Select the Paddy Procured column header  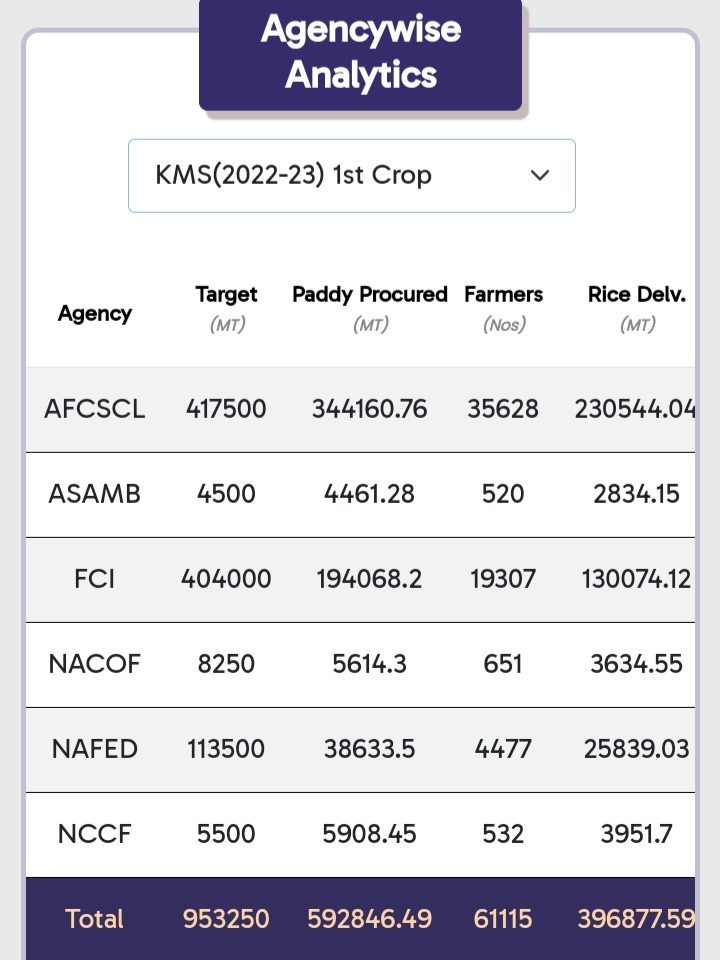(369, 305)
